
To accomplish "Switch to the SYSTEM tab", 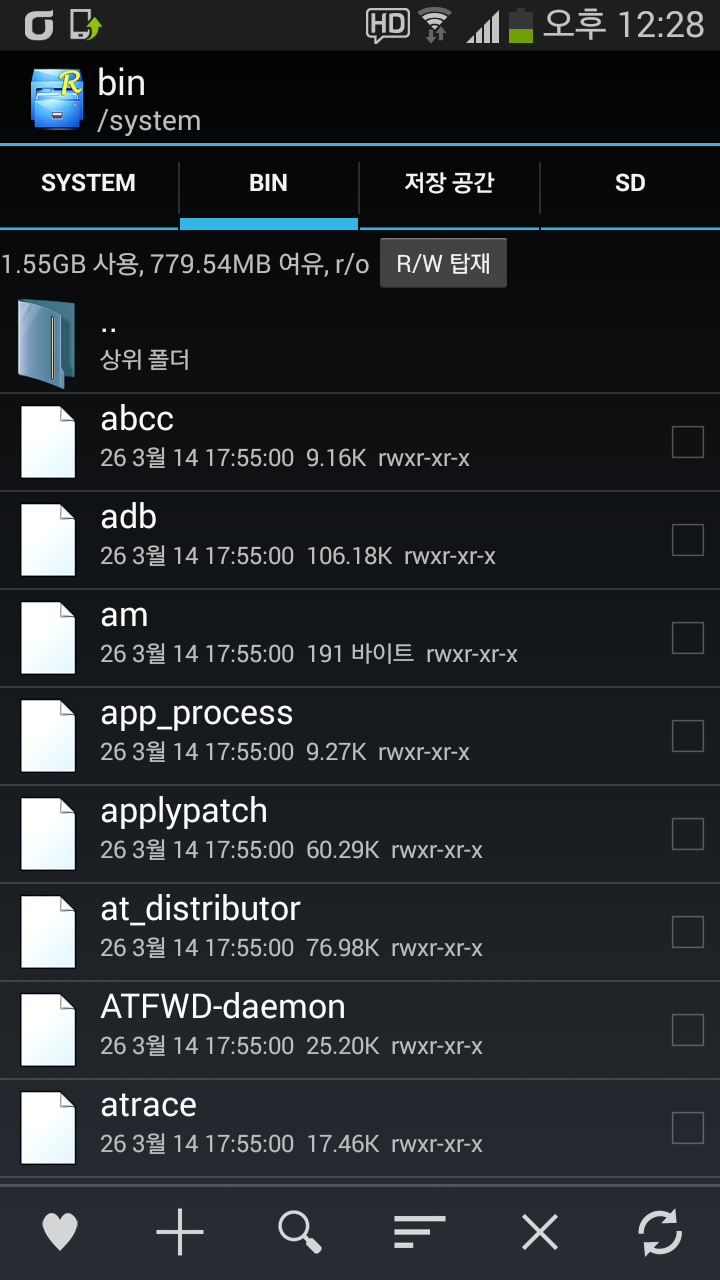I will pos(88,184).
